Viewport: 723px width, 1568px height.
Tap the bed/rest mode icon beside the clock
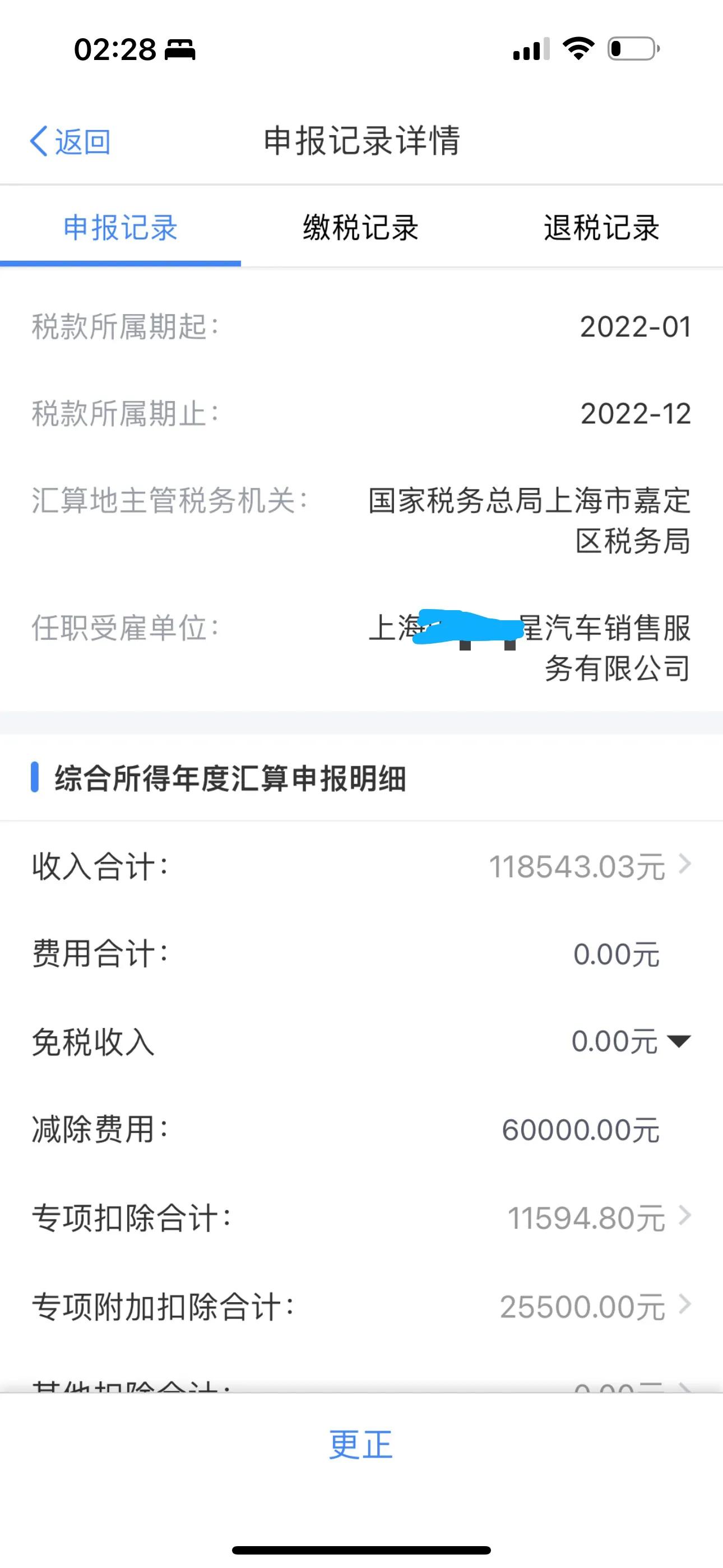pyautogui.click(x=178, y=51)
